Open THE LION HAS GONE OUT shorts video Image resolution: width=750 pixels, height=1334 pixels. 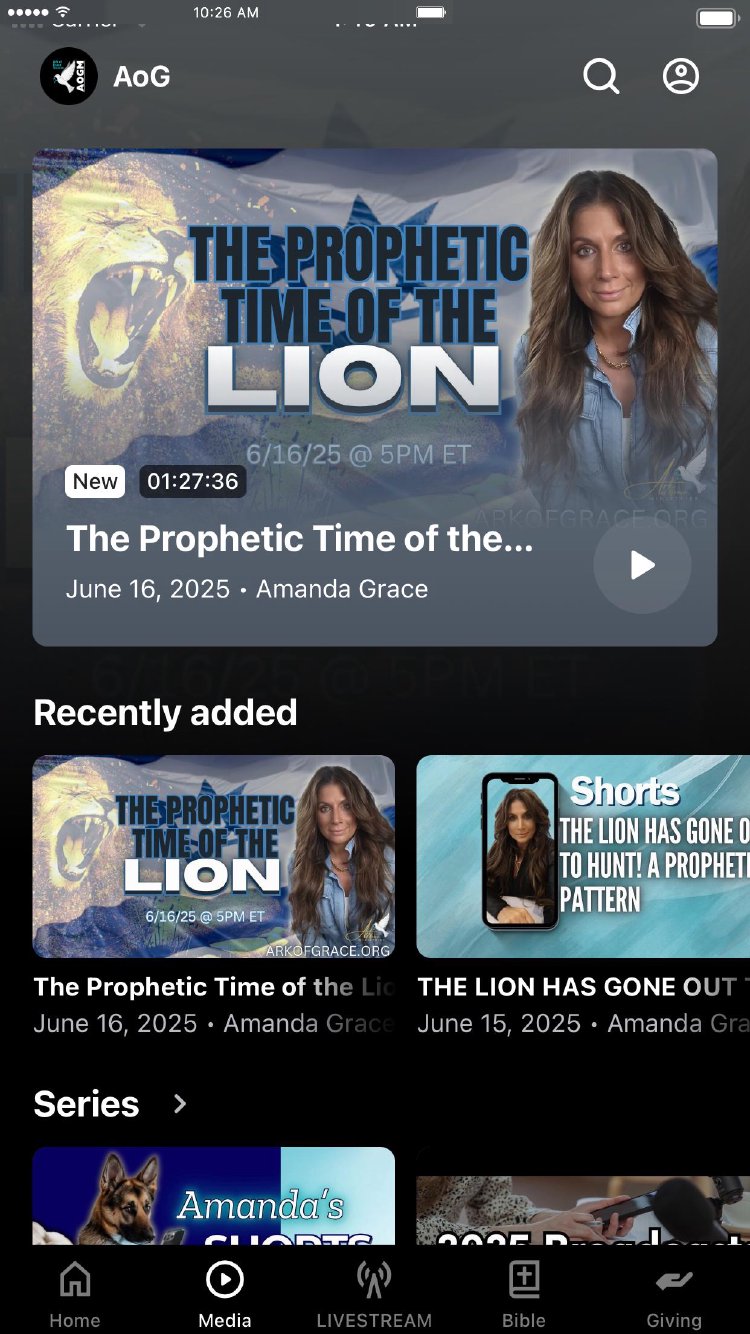pos(582,857)
